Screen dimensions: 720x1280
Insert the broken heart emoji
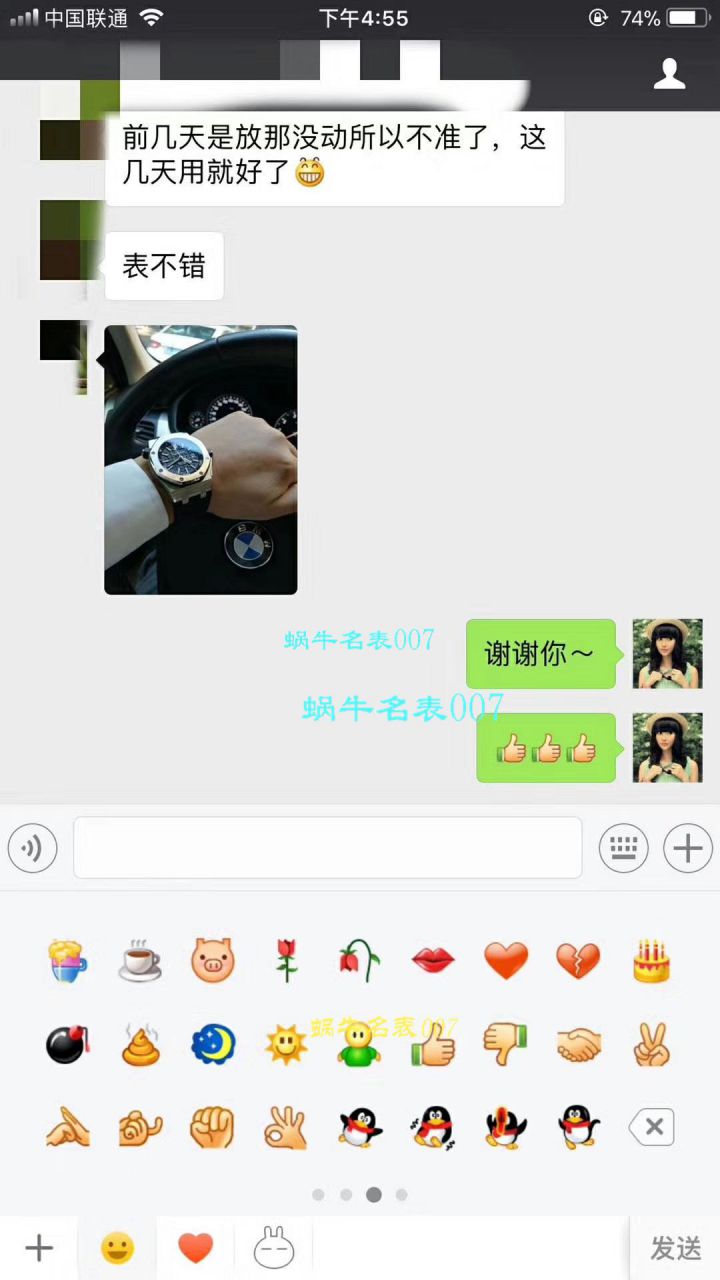(x=578, y=962)
